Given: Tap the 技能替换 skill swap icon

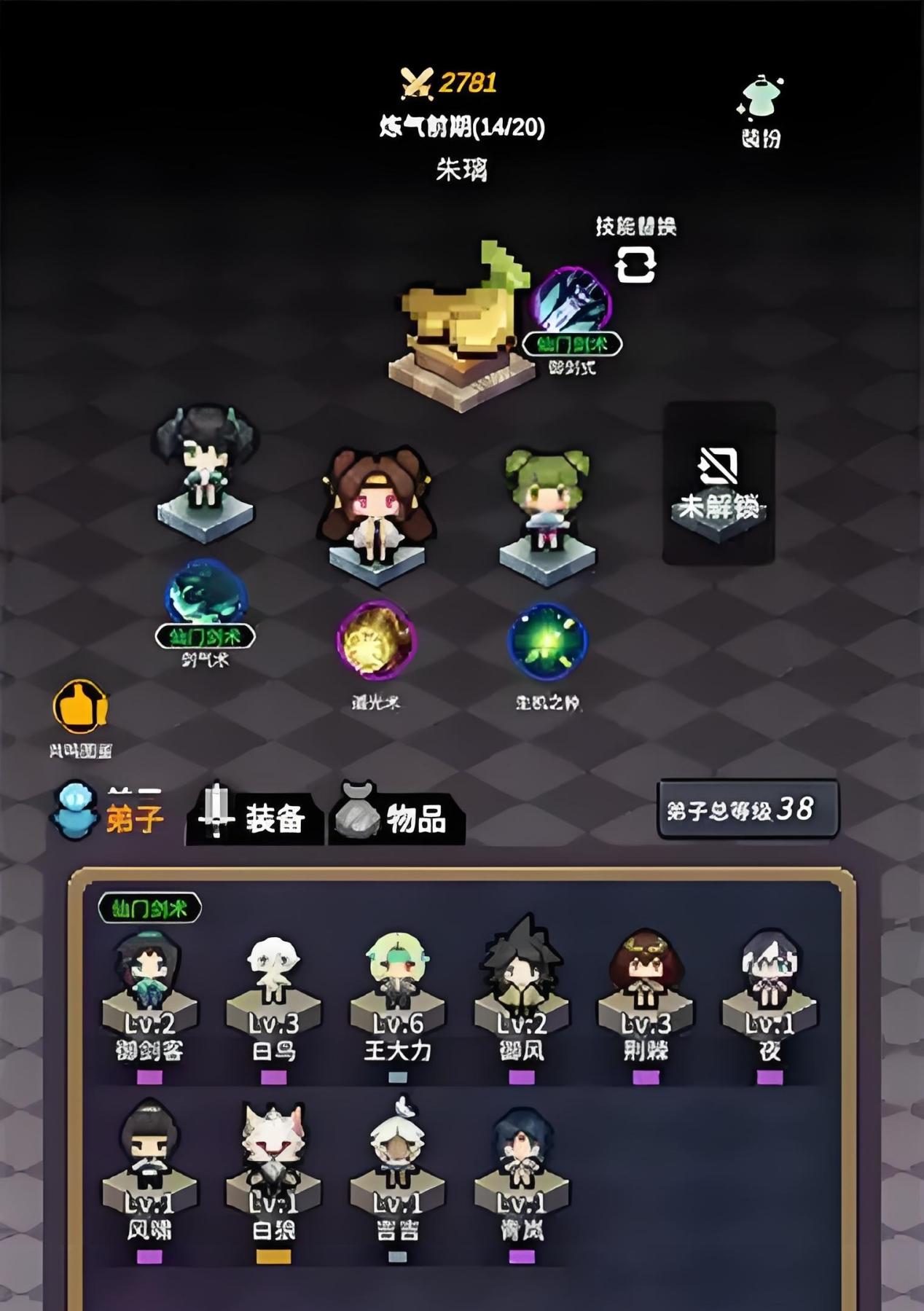Looking at the screenshot, I should click(635, 264).
